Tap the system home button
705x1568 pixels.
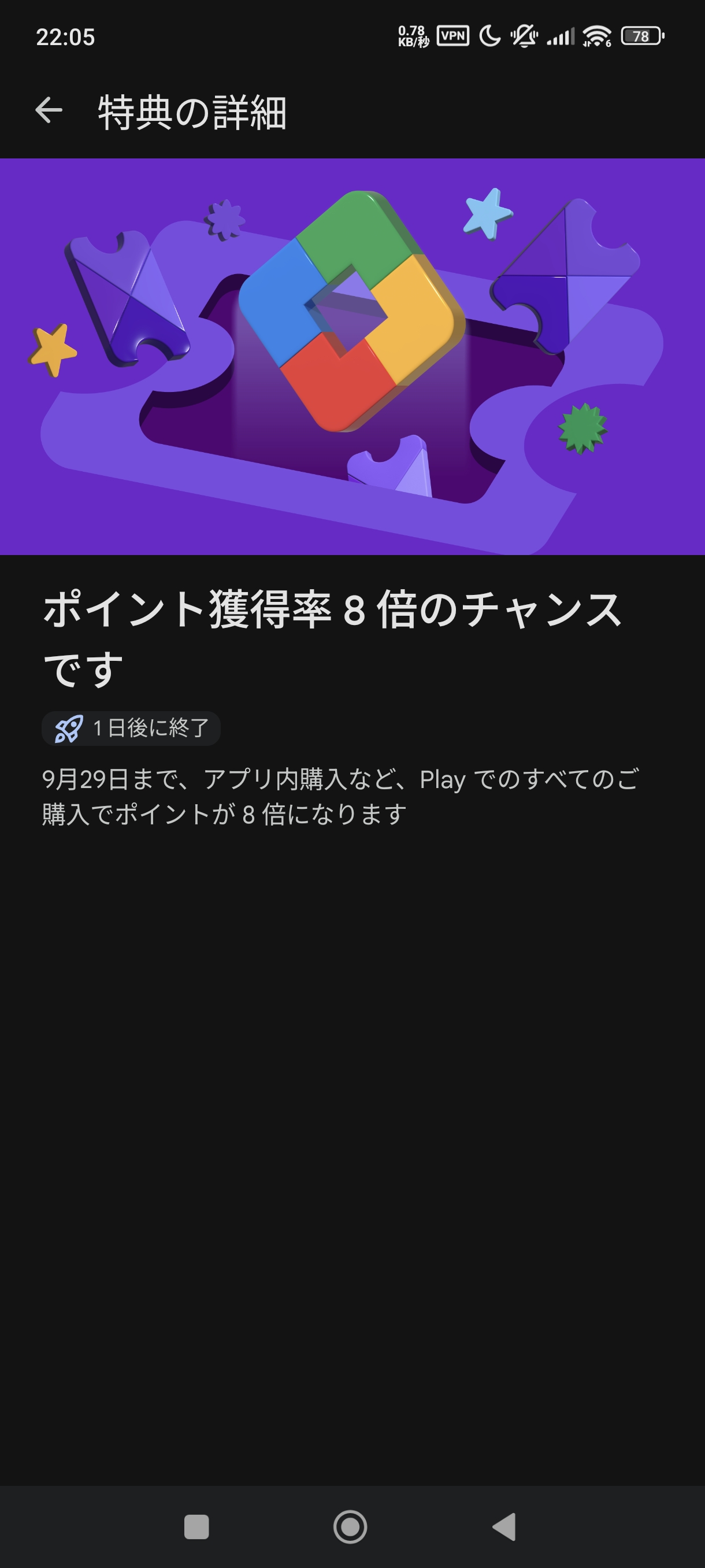pyautogui.click(x=350, y=1526)
